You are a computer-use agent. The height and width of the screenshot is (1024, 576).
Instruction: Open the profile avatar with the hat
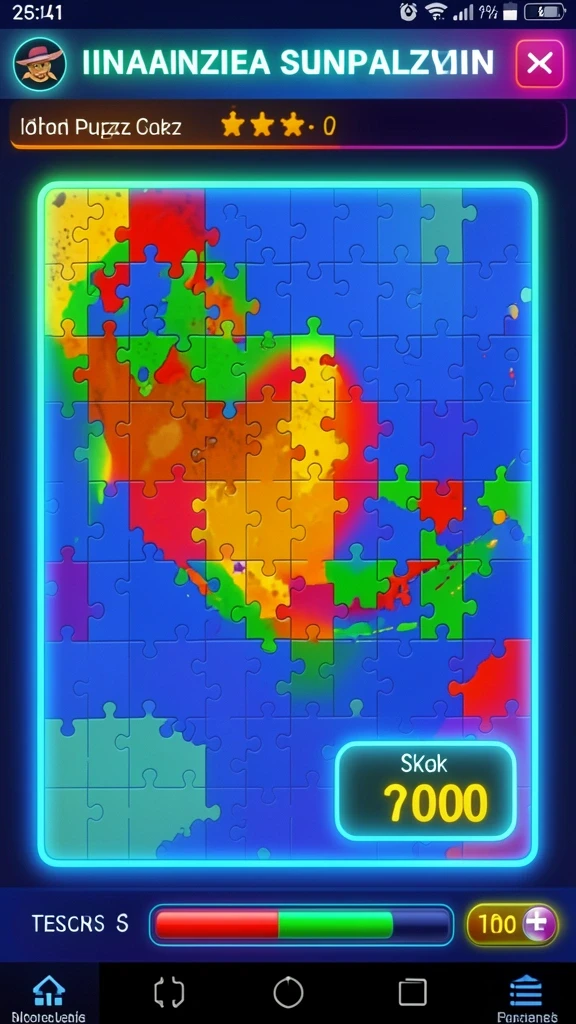click(39, 63)
